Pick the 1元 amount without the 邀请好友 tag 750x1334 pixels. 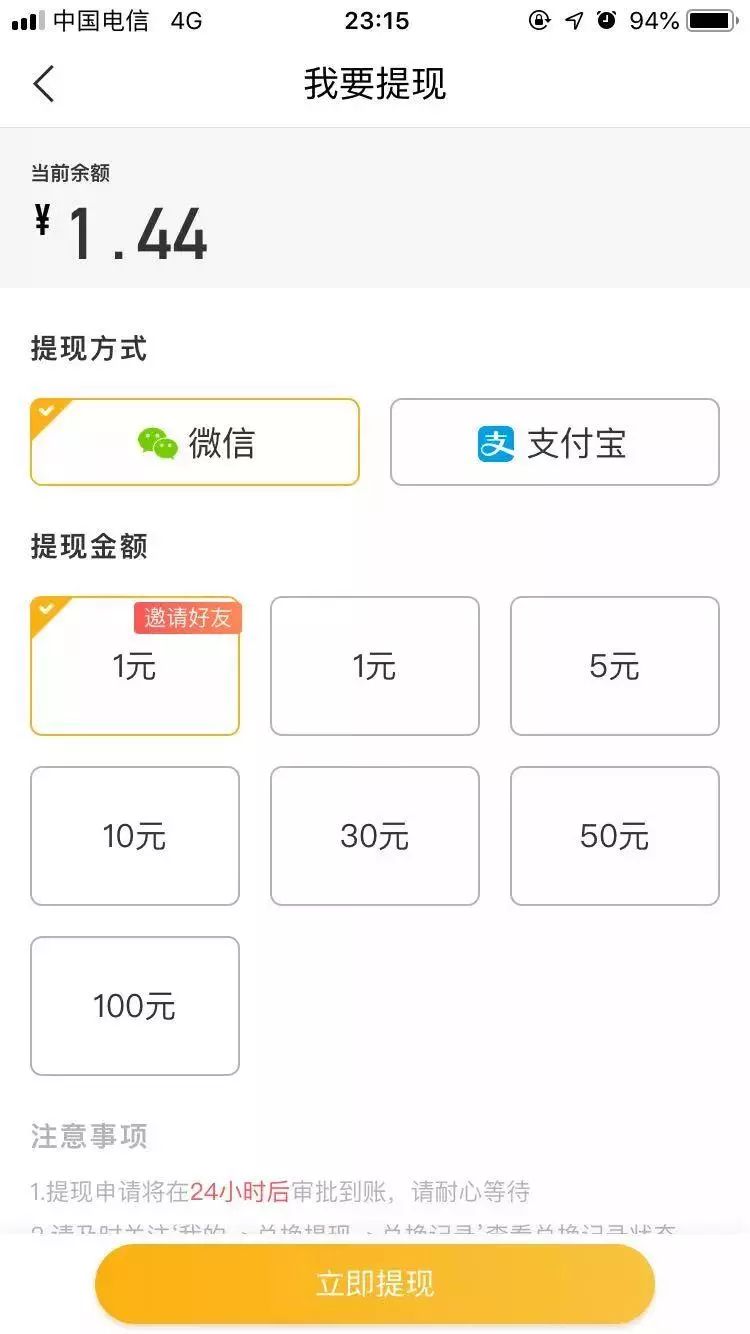(x=375, y=666)
